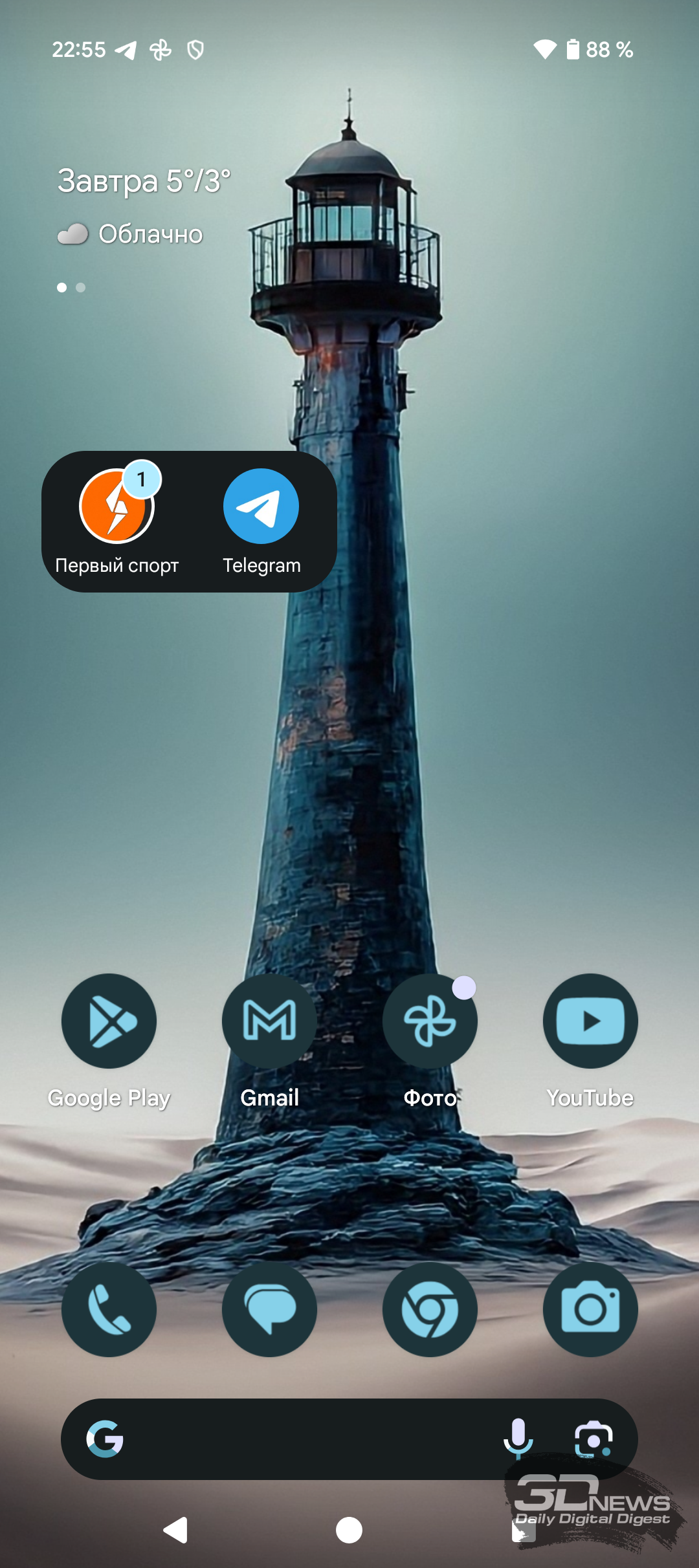Open the Camera app
The image size is (699, 1568).
pos(590,1309)
